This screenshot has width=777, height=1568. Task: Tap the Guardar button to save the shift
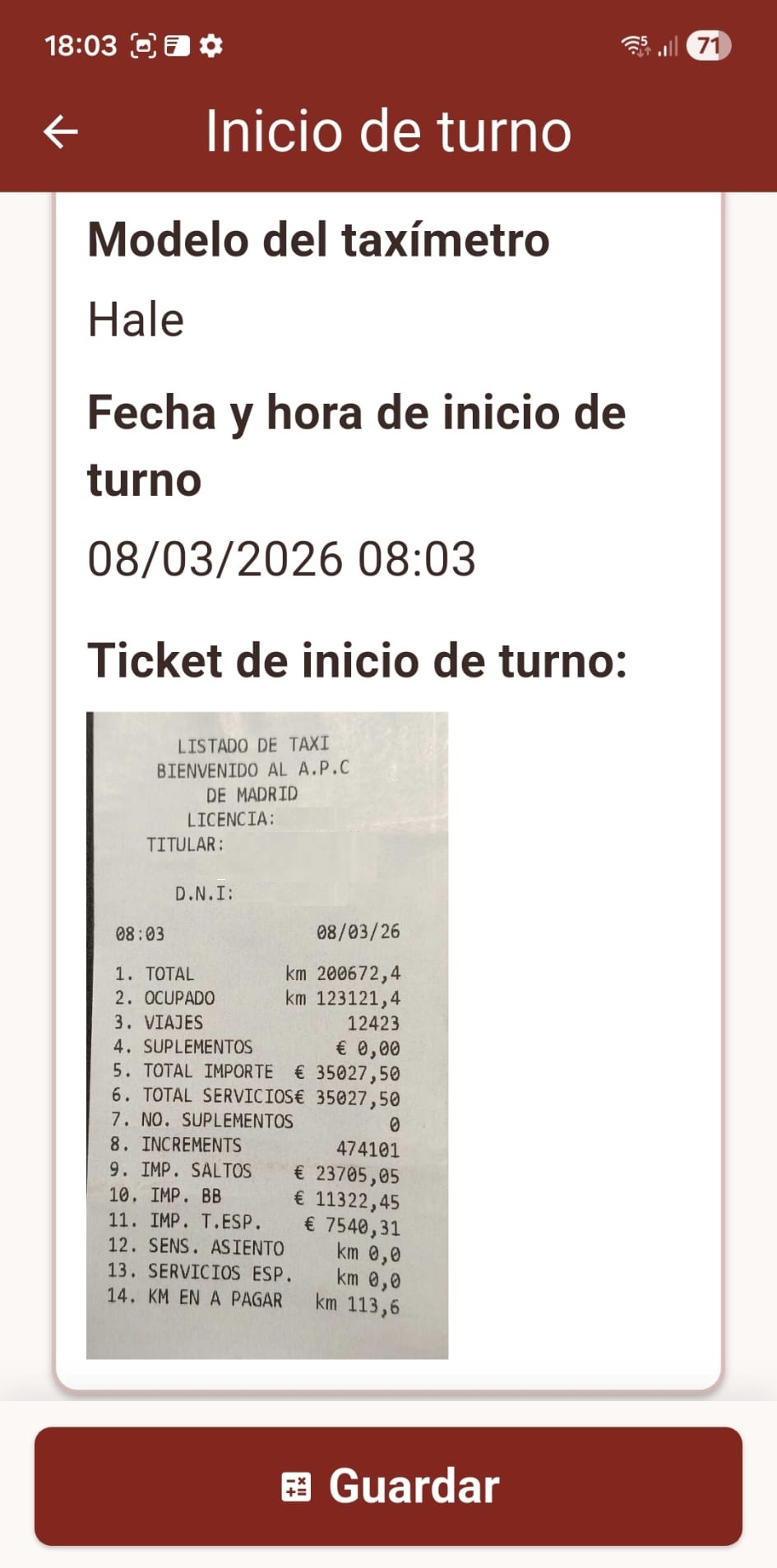pos(388,1485)
